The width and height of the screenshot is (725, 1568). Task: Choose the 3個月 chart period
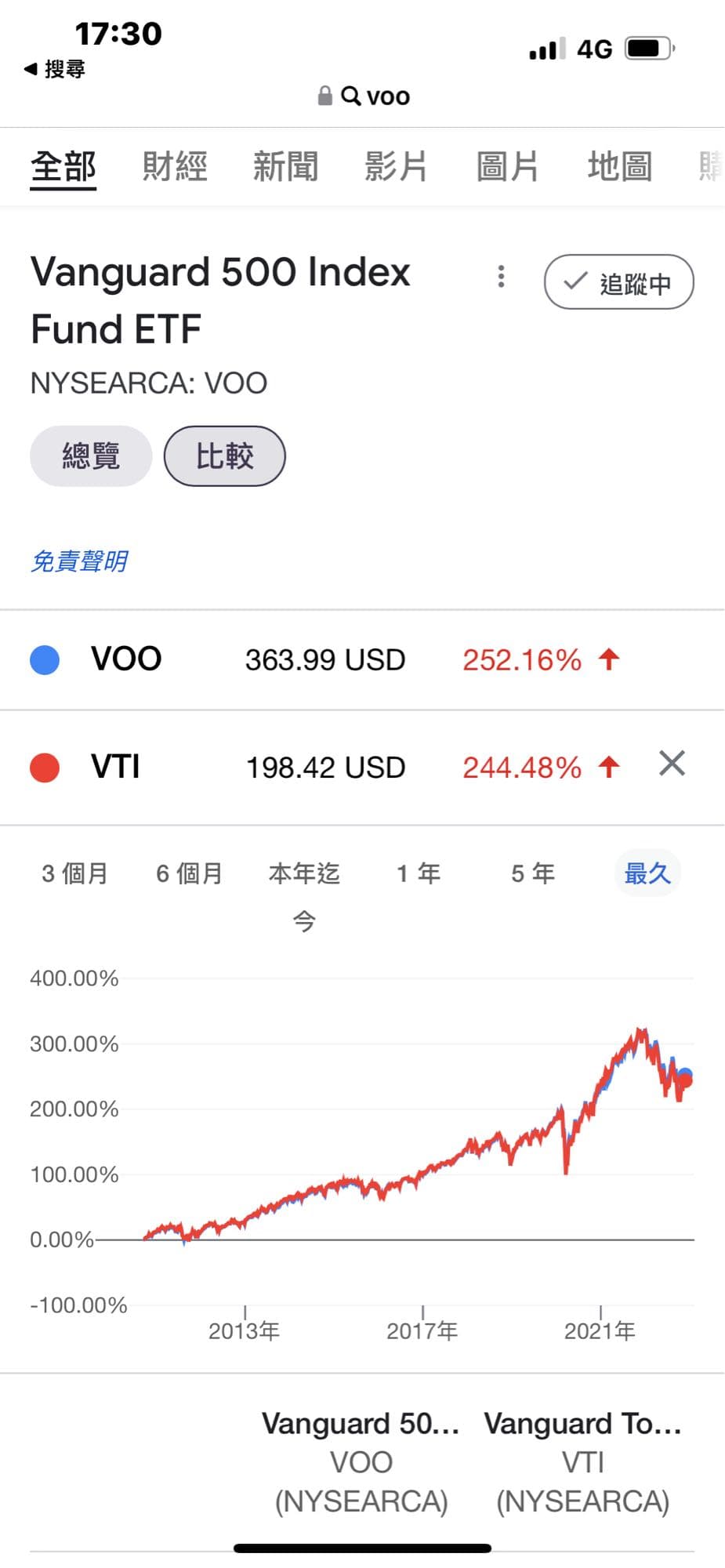click(x=75, y=873)
